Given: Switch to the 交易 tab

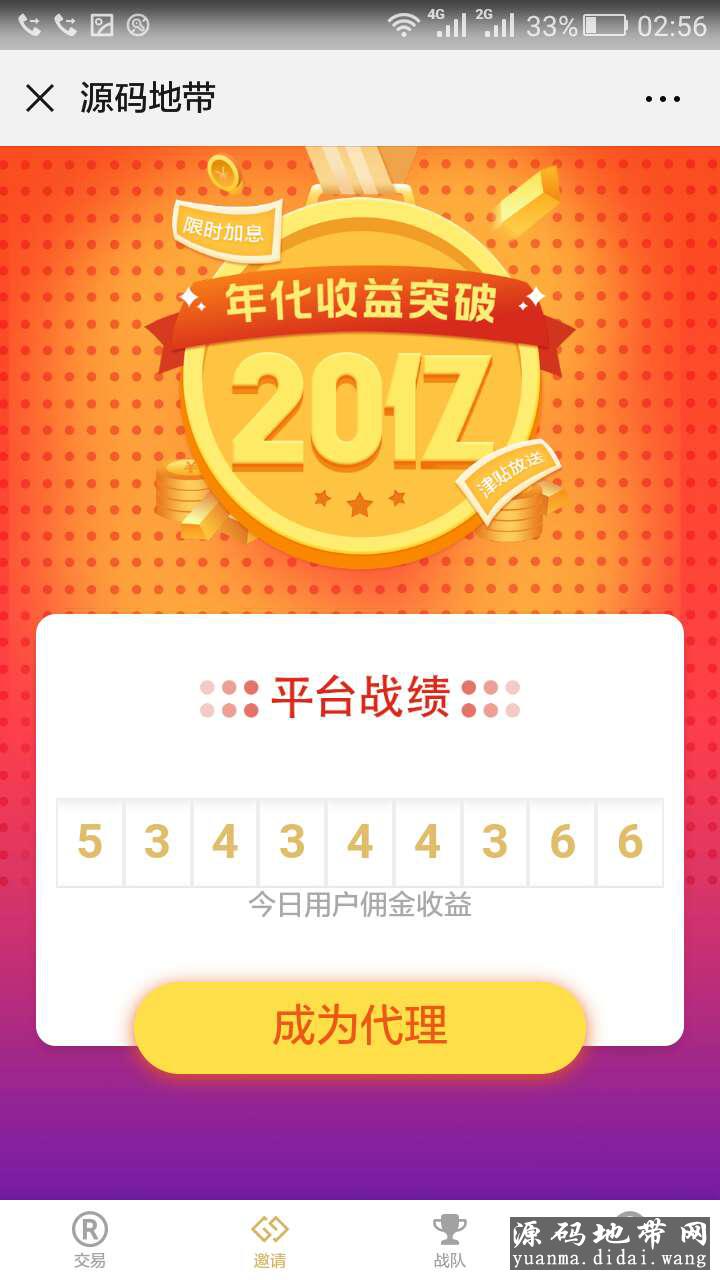Looking at the screenshot, I should 90,1240.
